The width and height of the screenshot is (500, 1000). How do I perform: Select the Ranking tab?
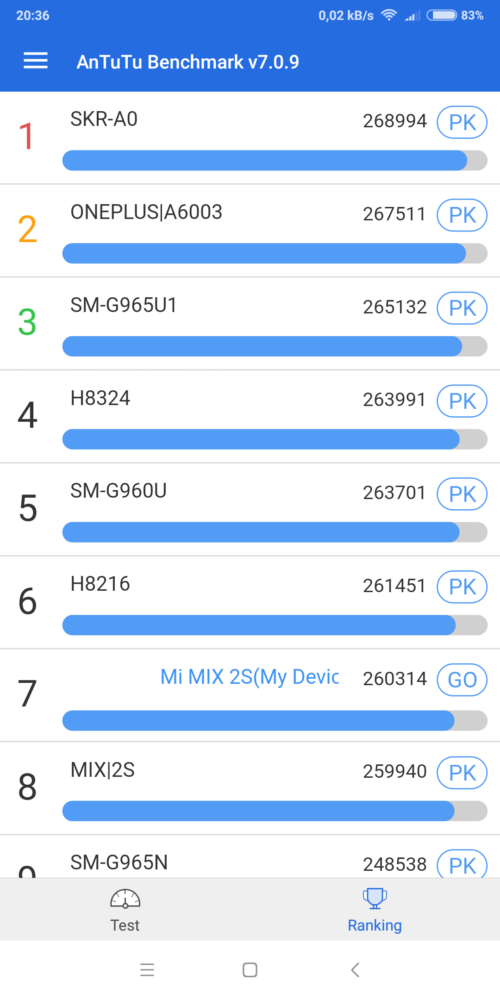375,909
